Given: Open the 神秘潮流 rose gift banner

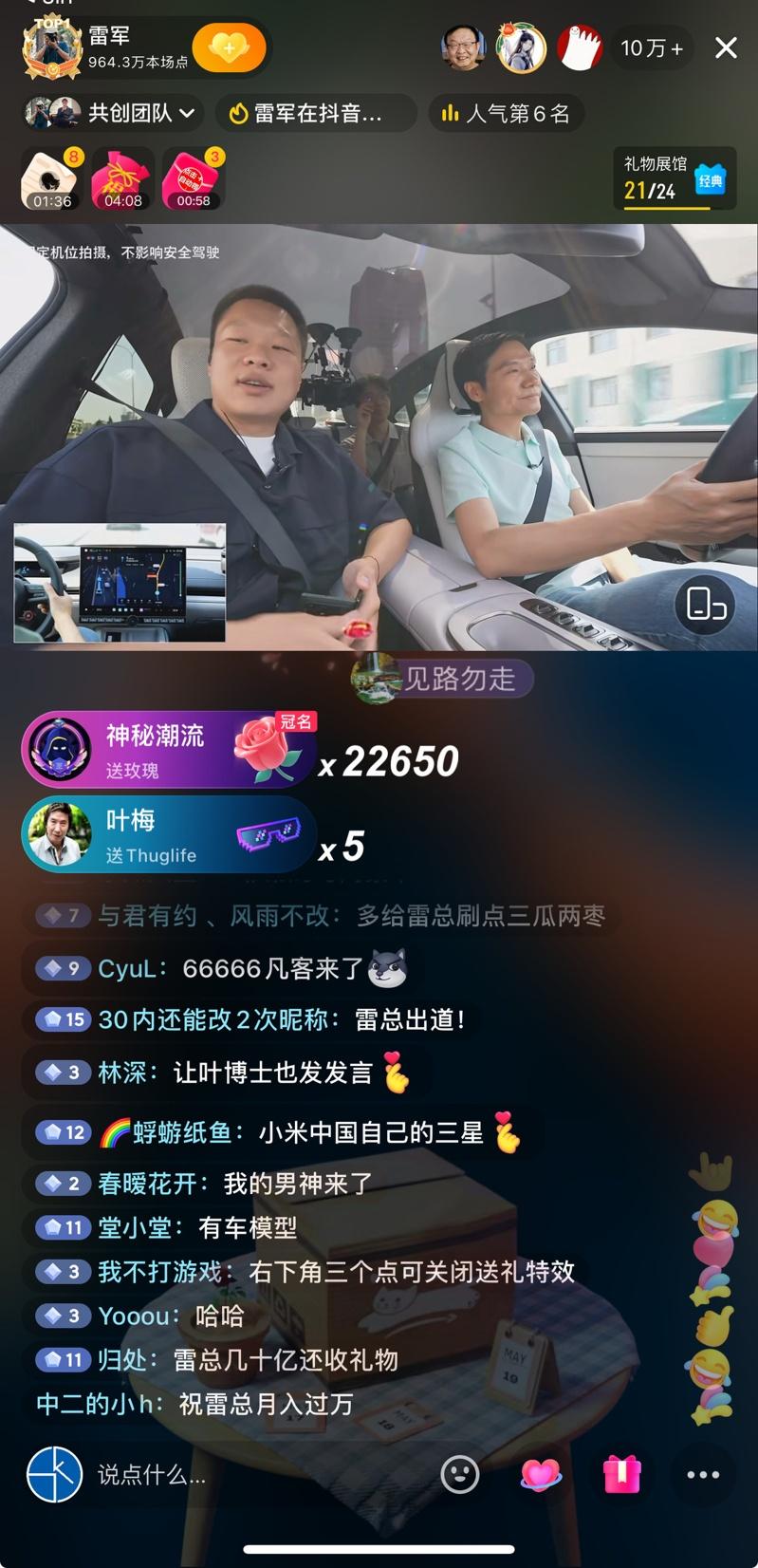Looking at the screenshot, I should pyautogui.click(x=168, y=749).
